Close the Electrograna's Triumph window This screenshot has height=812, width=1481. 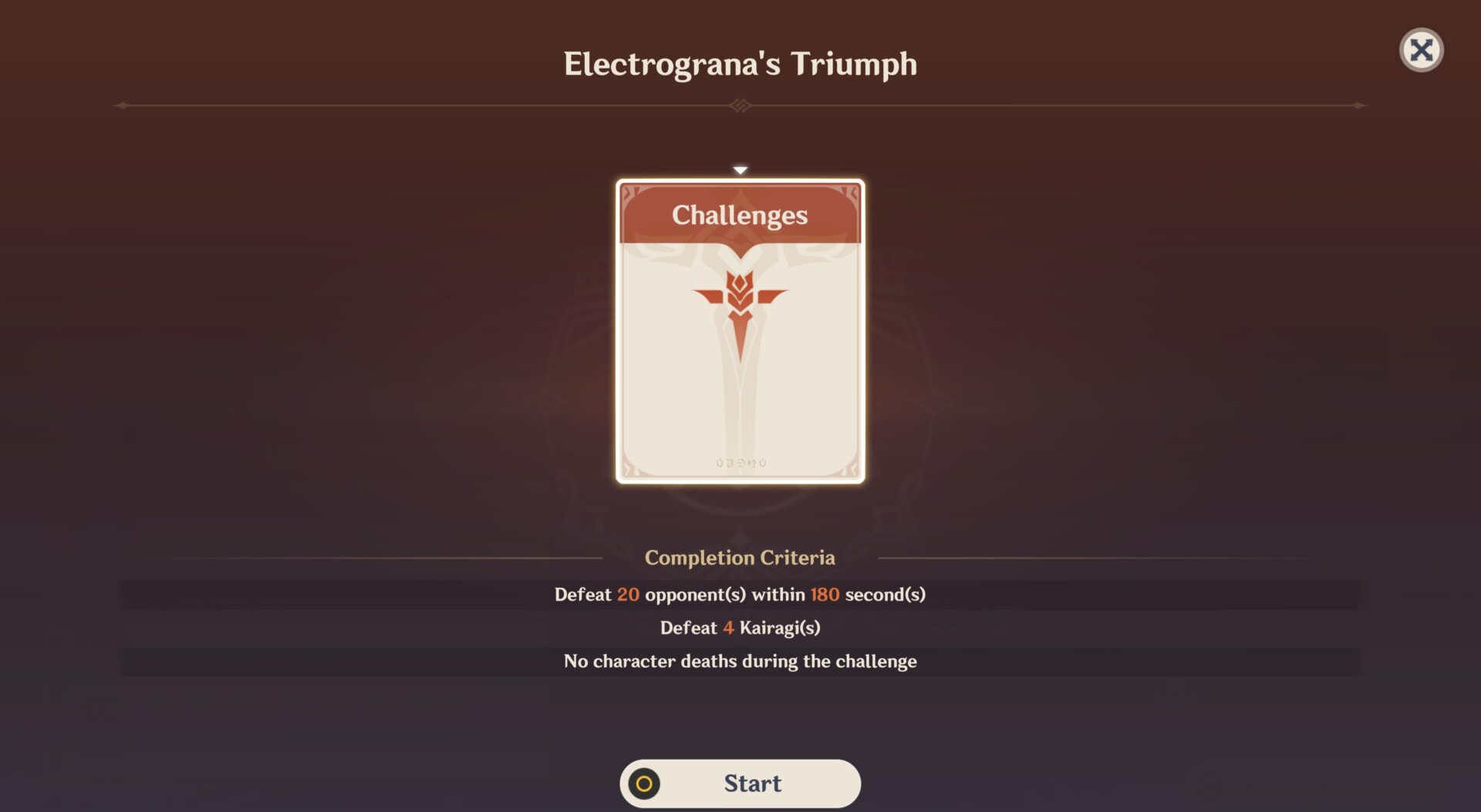coord(1421,51)
